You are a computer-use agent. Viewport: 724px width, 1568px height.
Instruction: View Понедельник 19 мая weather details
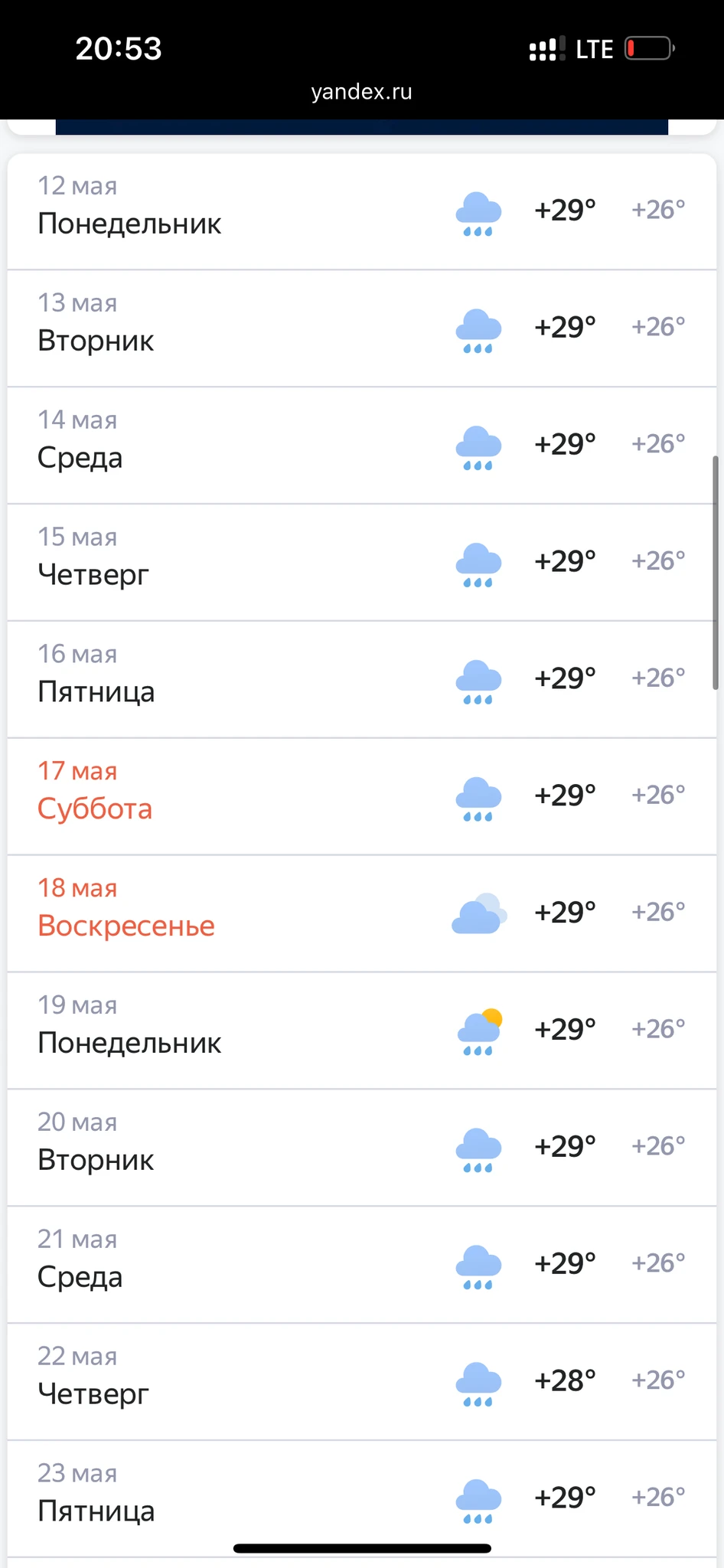tap(361, 1031)
